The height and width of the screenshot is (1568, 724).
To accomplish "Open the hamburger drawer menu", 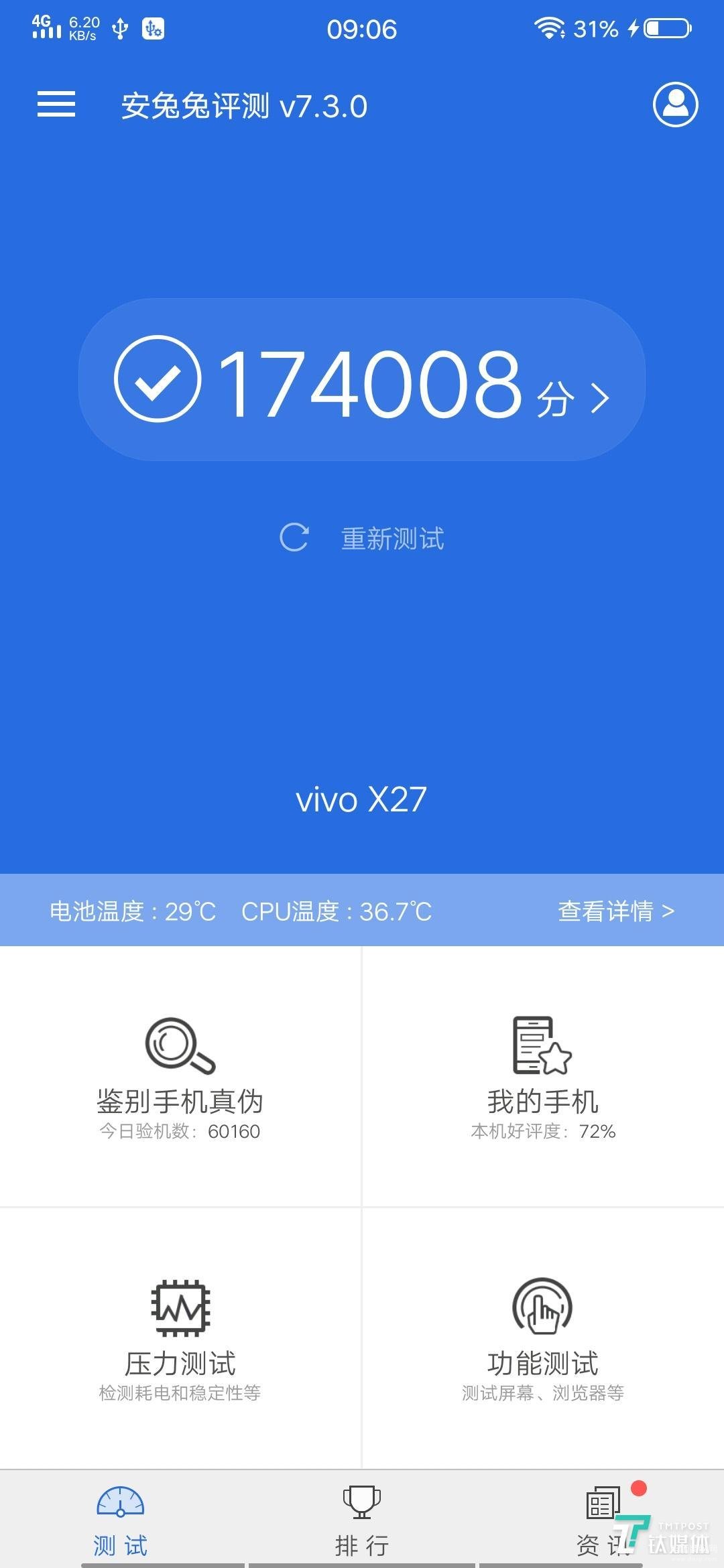I will [56, 104].
